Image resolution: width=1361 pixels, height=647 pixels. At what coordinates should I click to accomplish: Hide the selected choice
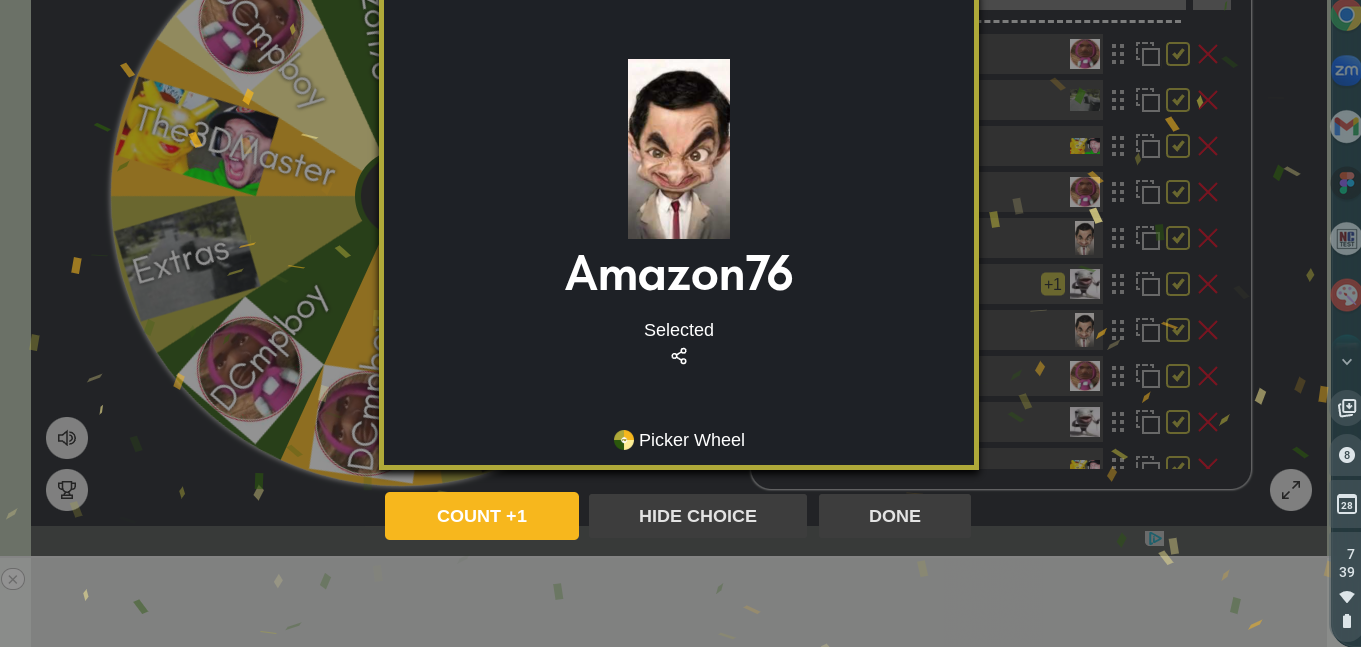coord(697,516)
